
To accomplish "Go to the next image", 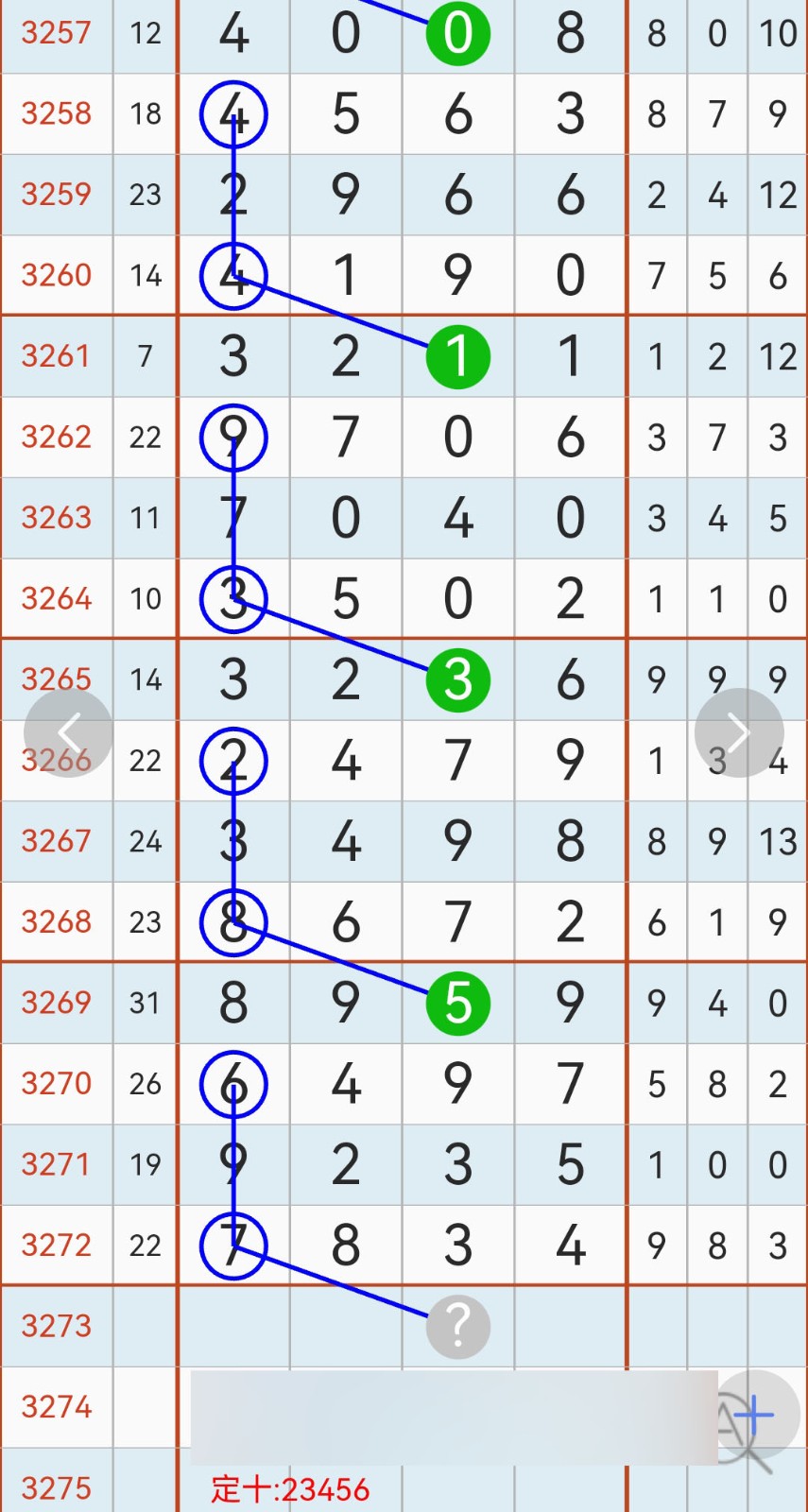I will coord(739,732).
